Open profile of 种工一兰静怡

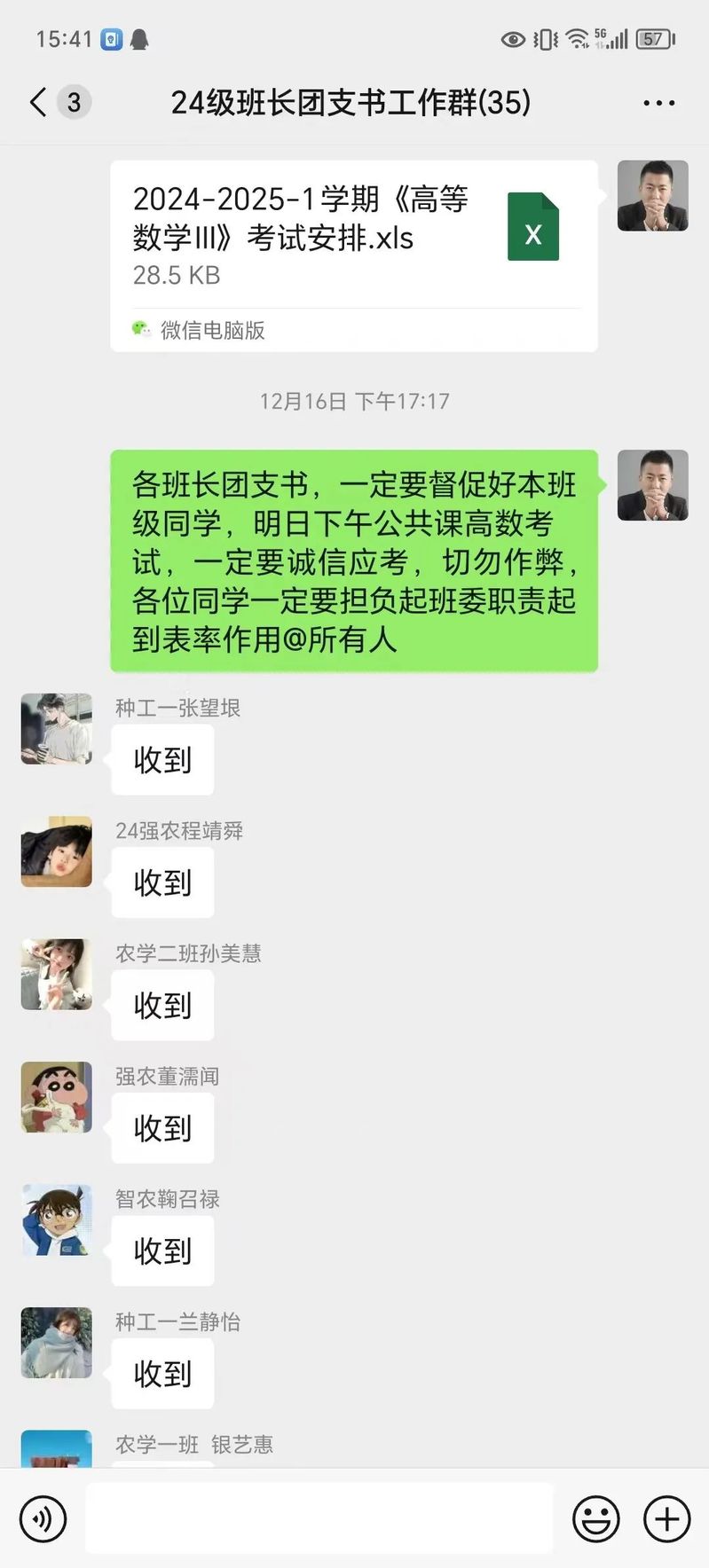57,1342
